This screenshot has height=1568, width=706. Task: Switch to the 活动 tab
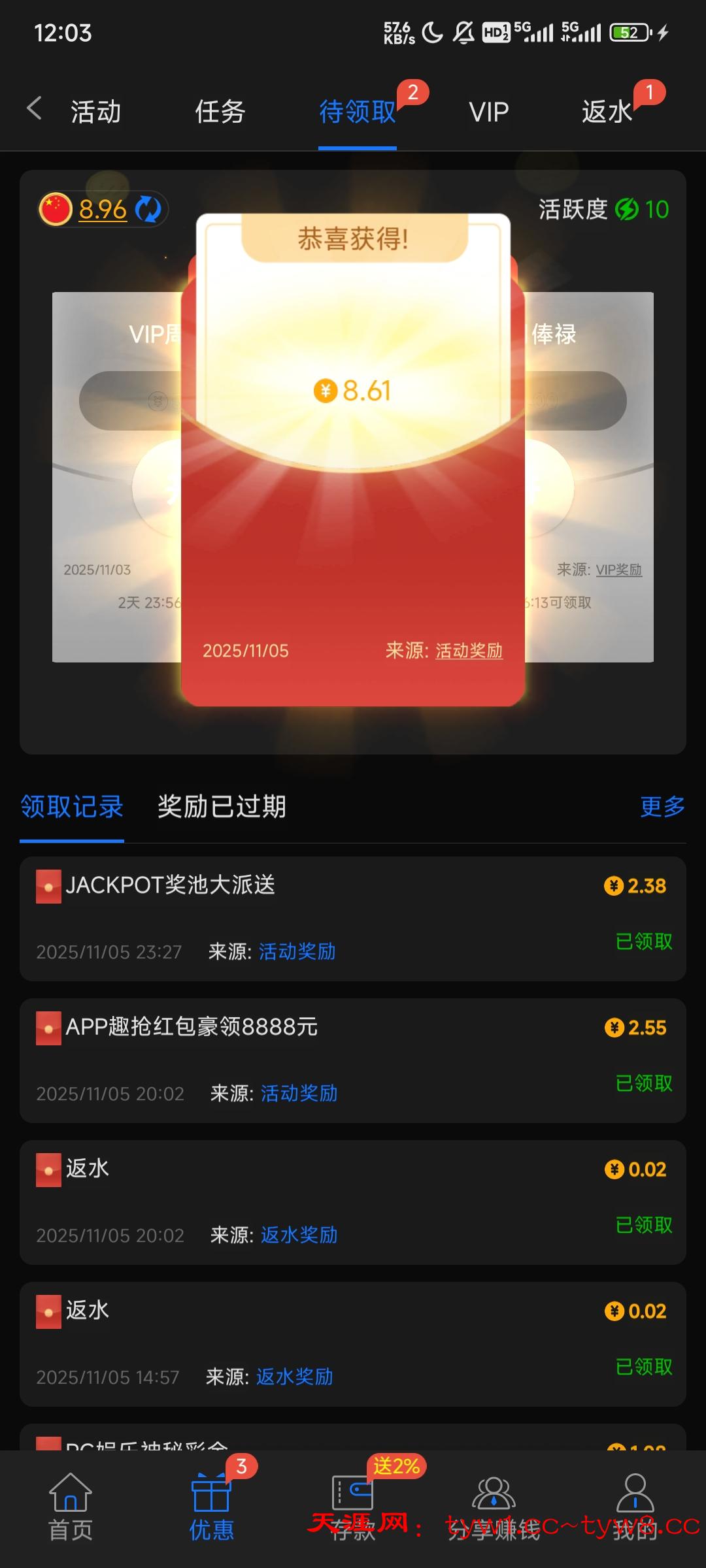[x=96, y=112]
